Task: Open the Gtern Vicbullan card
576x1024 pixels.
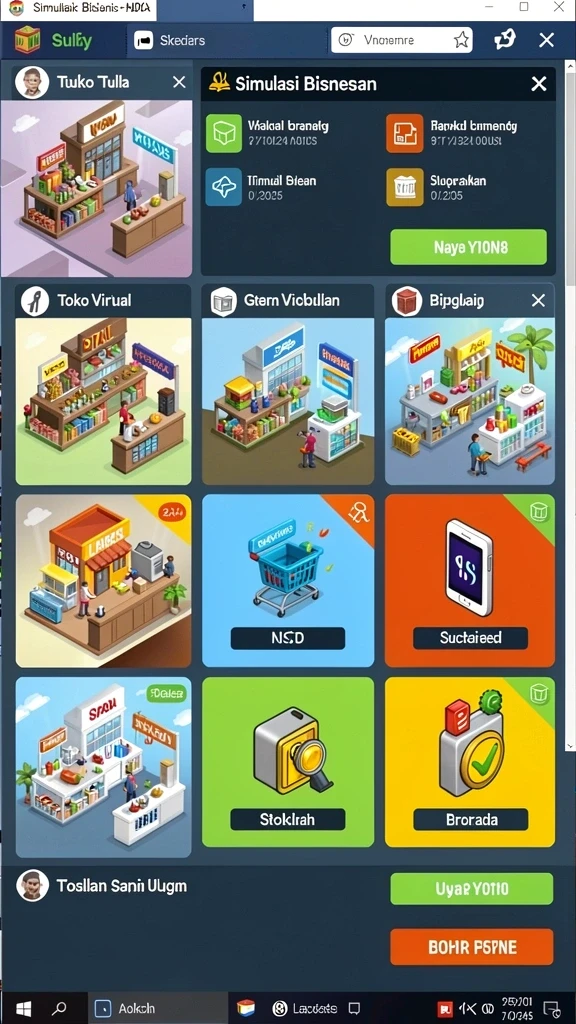Action: (288, 384)
